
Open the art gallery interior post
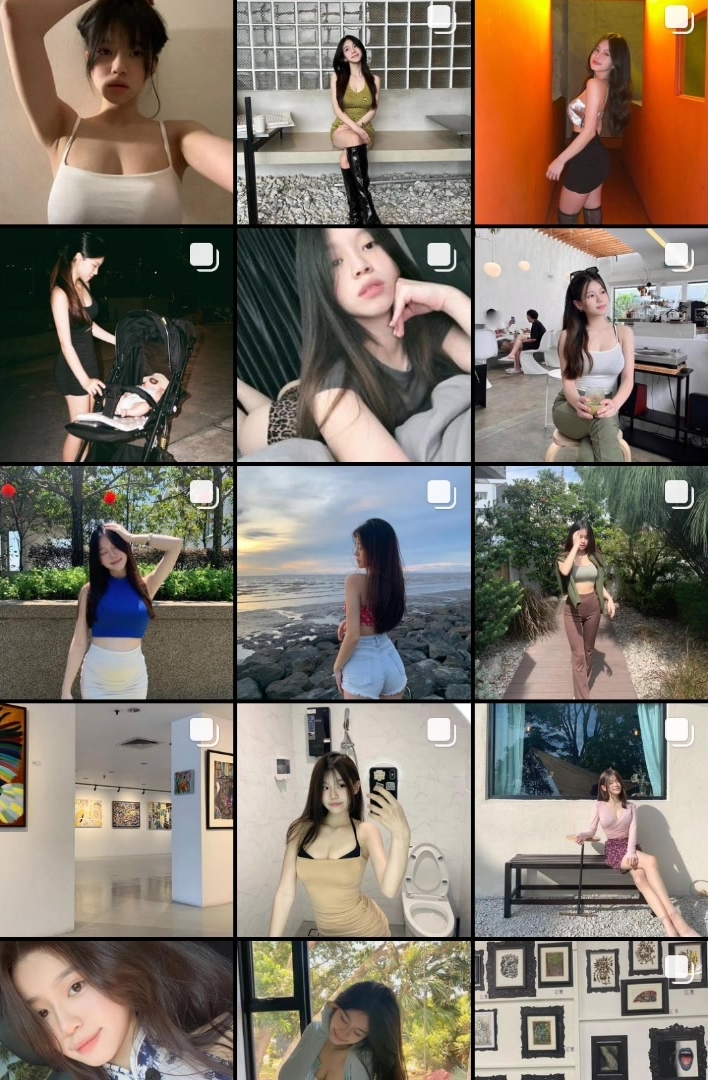(116, 820)
